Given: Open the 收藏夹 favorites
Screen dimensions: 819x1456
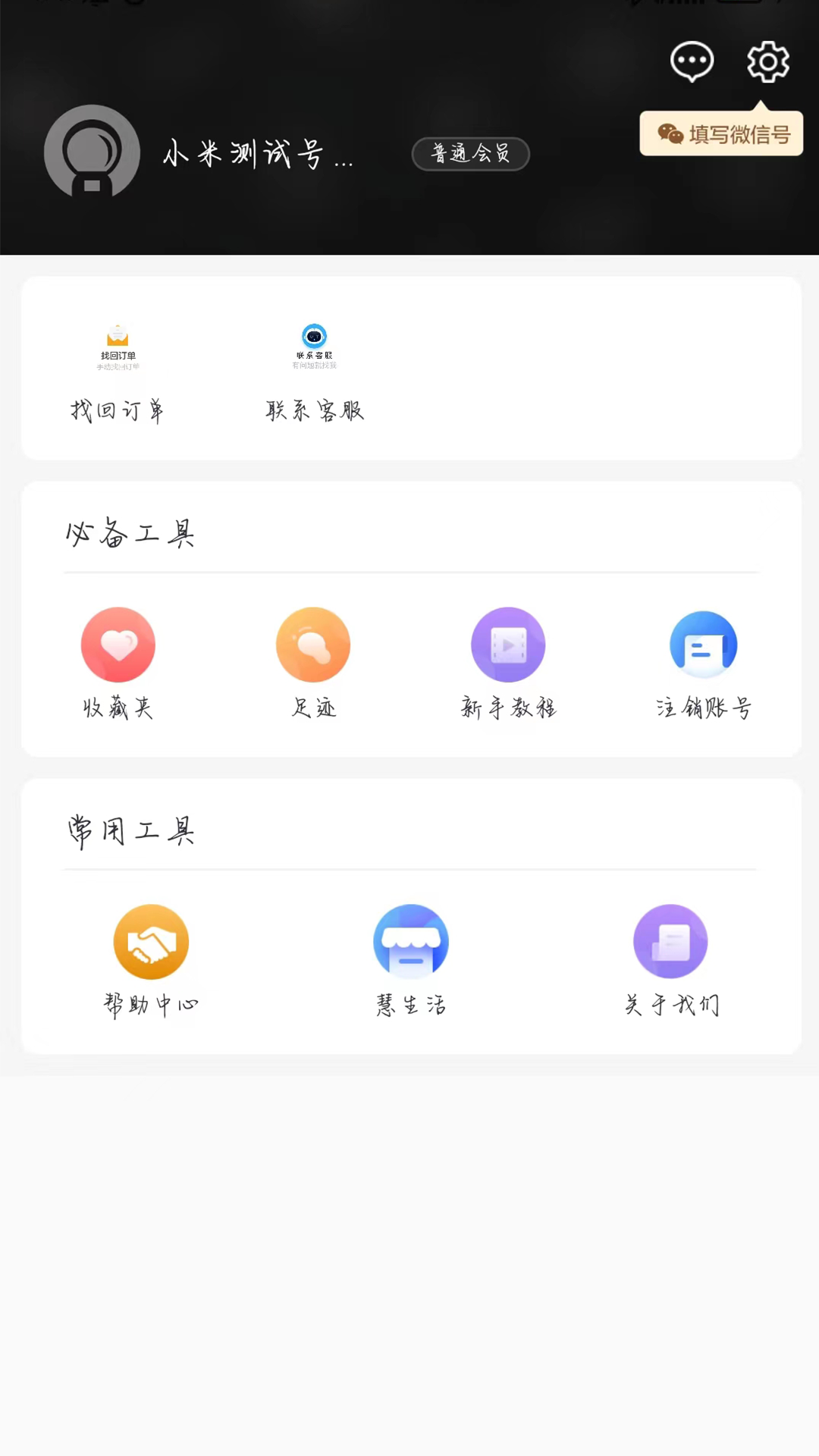Looking at the screenshot, I should (x=118, y=661).
